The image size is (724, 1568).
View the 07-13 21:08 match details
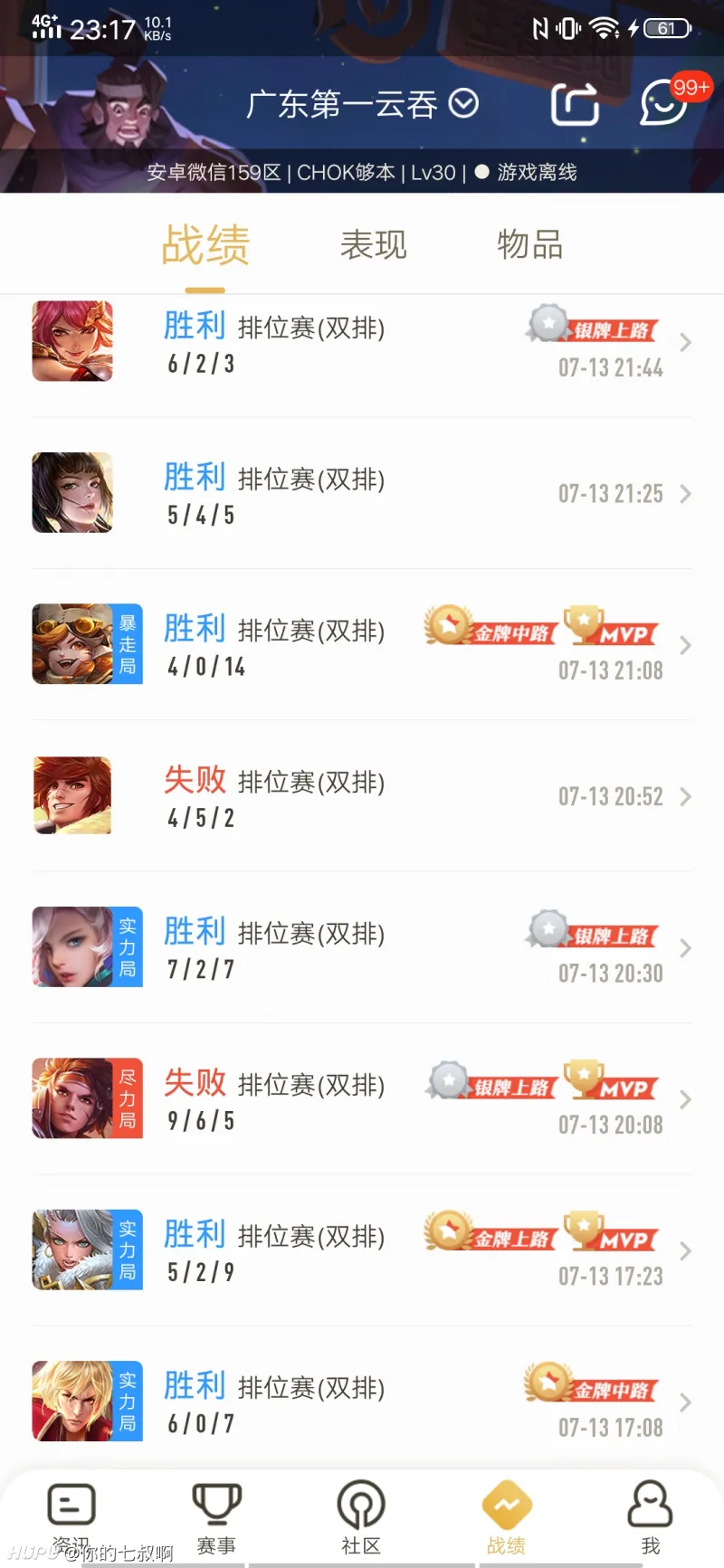pyautogui.click(x=362, y=645)
